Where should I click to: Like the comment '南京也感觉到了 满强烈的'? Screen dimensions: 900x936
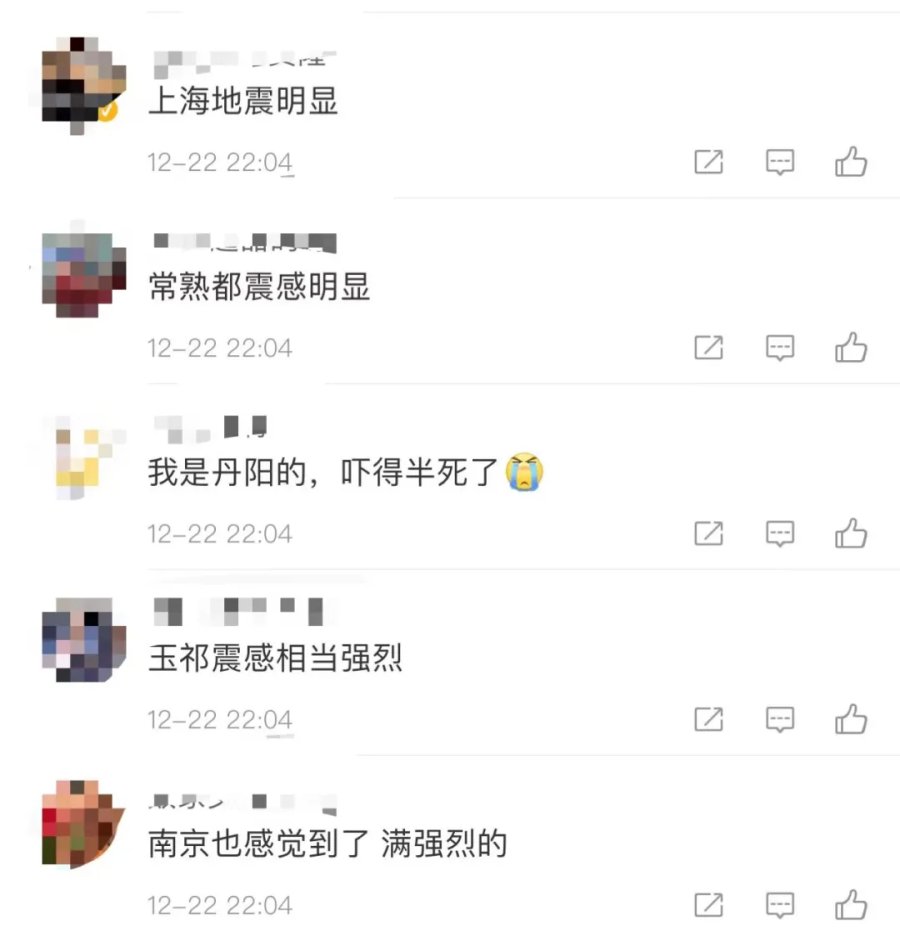850,905
